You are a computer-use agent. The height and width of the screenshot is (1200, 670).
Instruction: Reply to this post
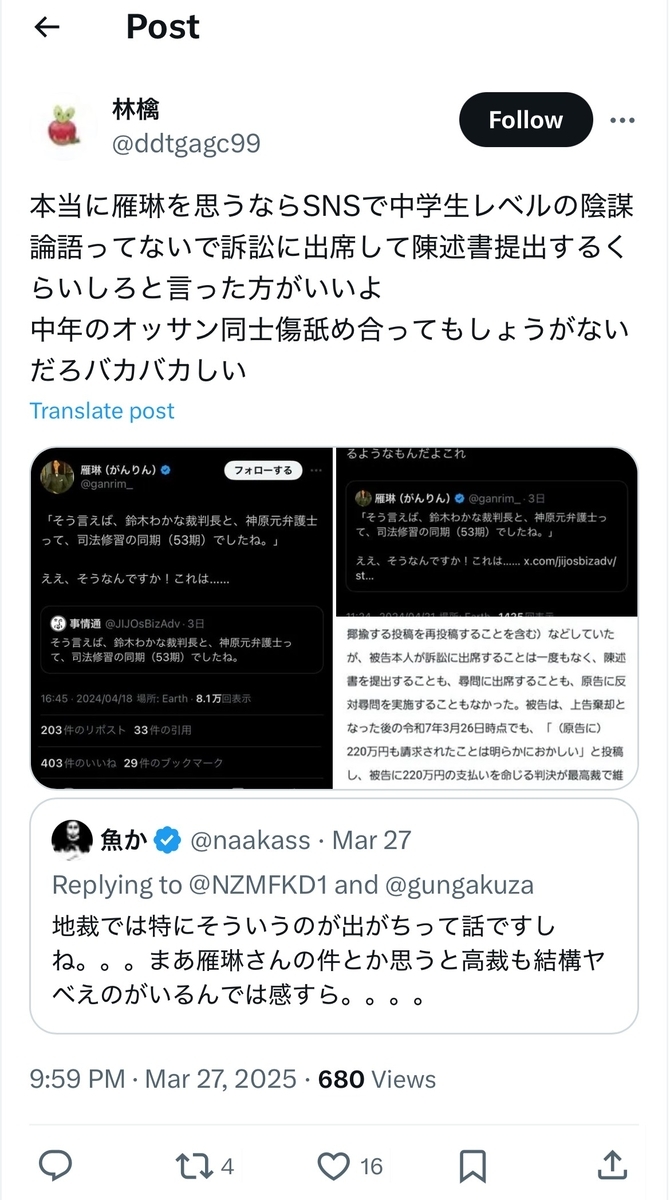coord(54,1165)
